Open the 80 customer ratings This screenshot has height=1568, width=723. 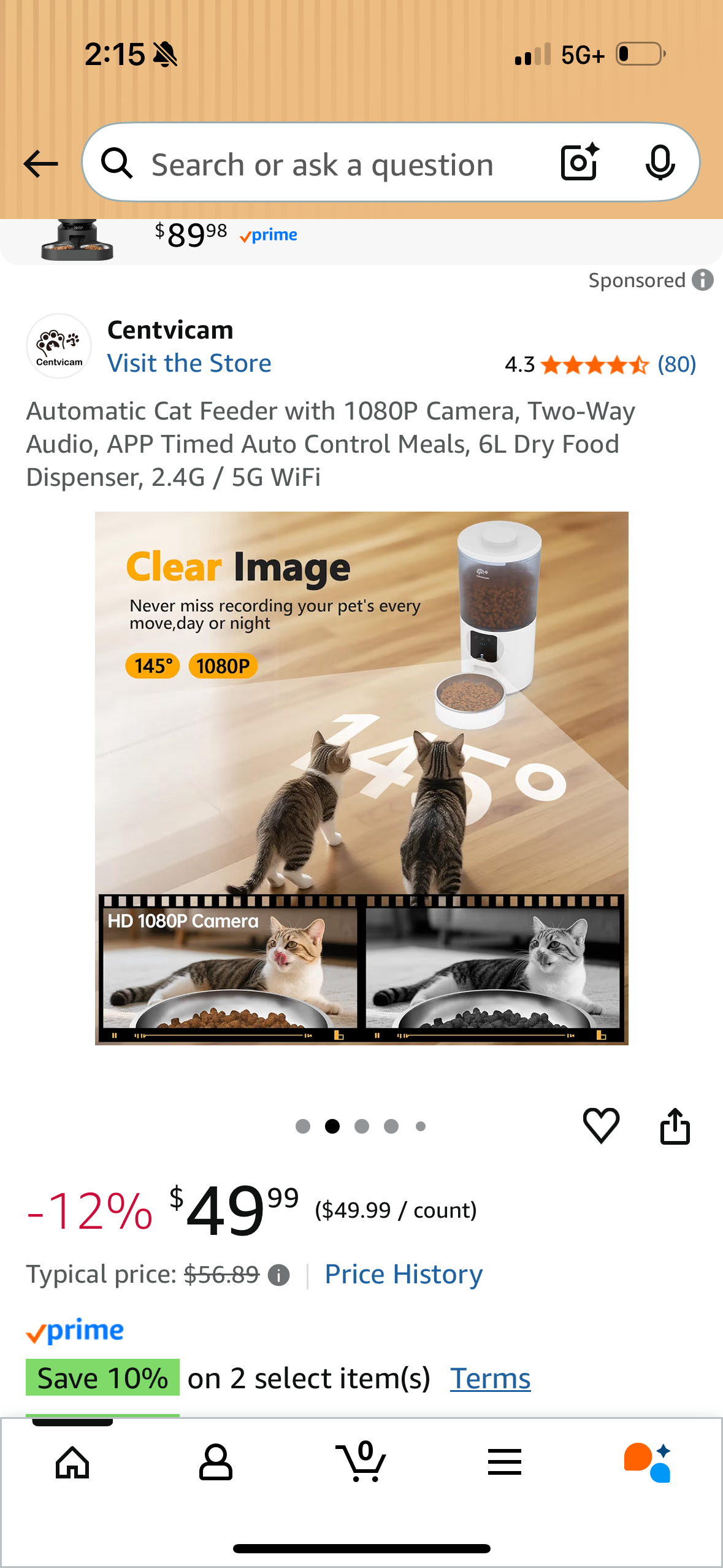[676, 364]
